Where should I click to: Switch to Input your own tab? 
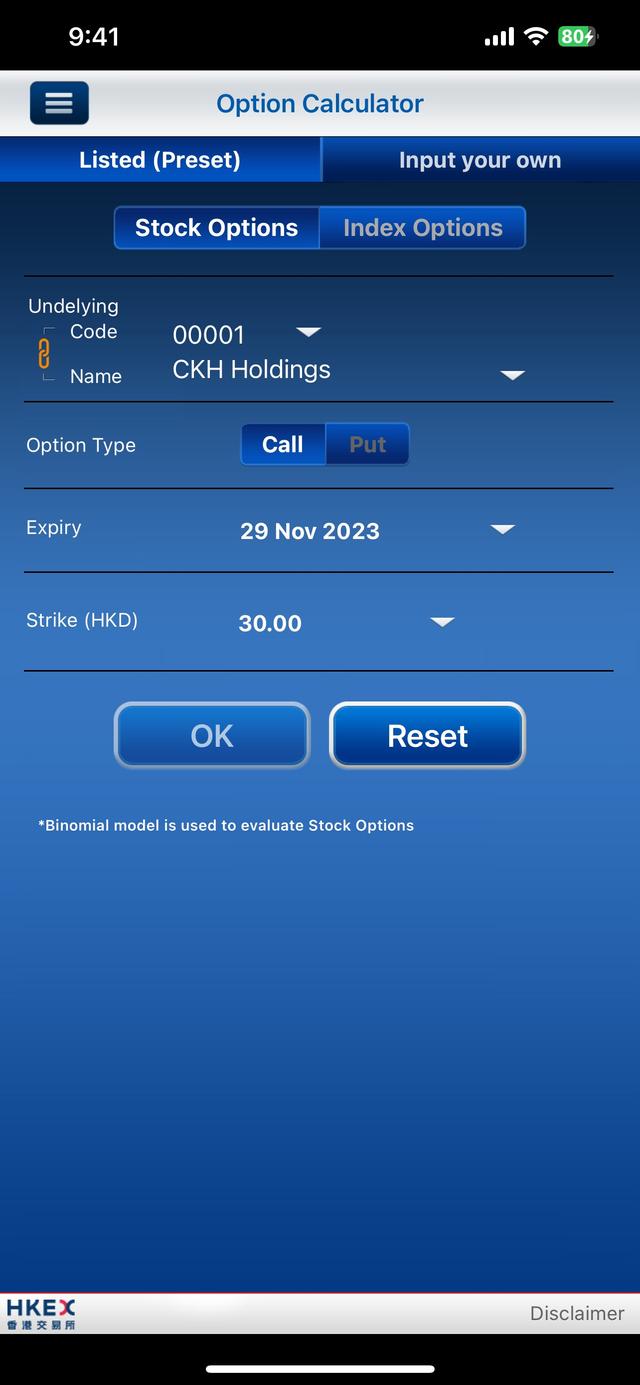tap(480, 160)
